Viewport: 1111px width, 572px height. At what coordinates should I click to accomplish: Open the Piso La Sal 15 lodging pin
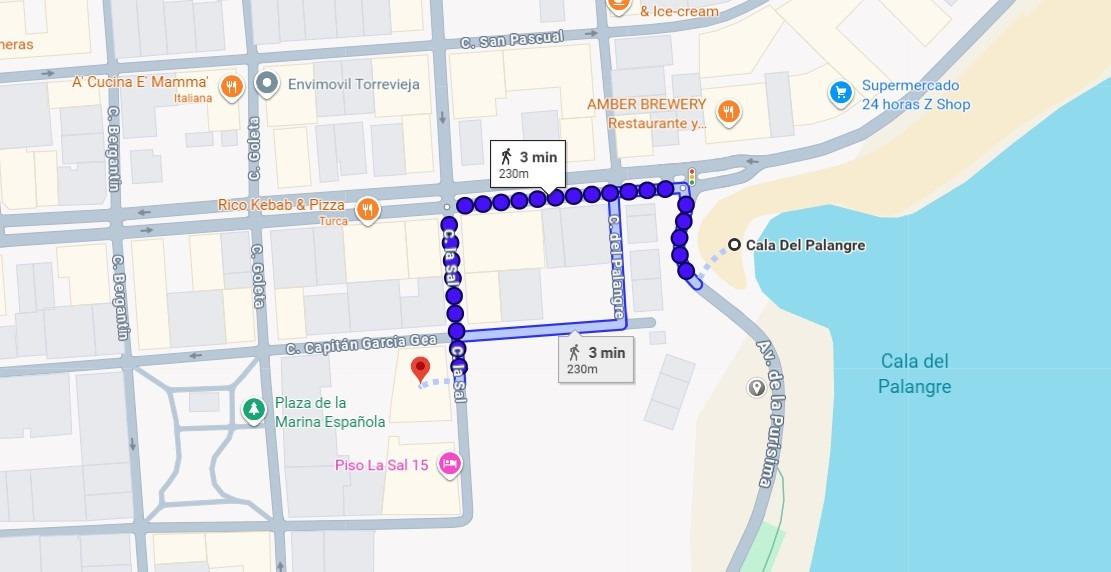click(x=449, y=463)
